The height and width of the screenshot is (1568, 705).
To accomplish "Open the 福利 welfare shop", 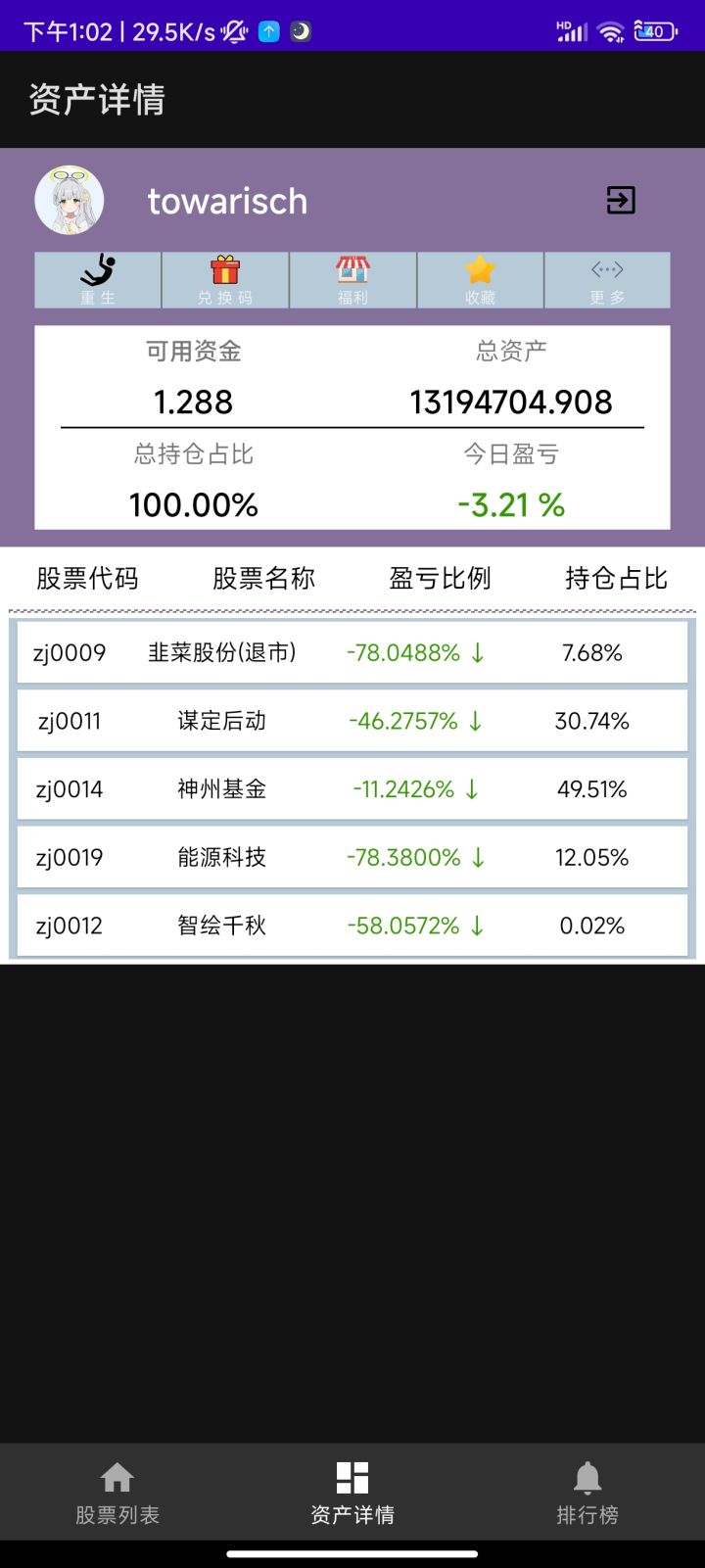I will coord(352,280).
